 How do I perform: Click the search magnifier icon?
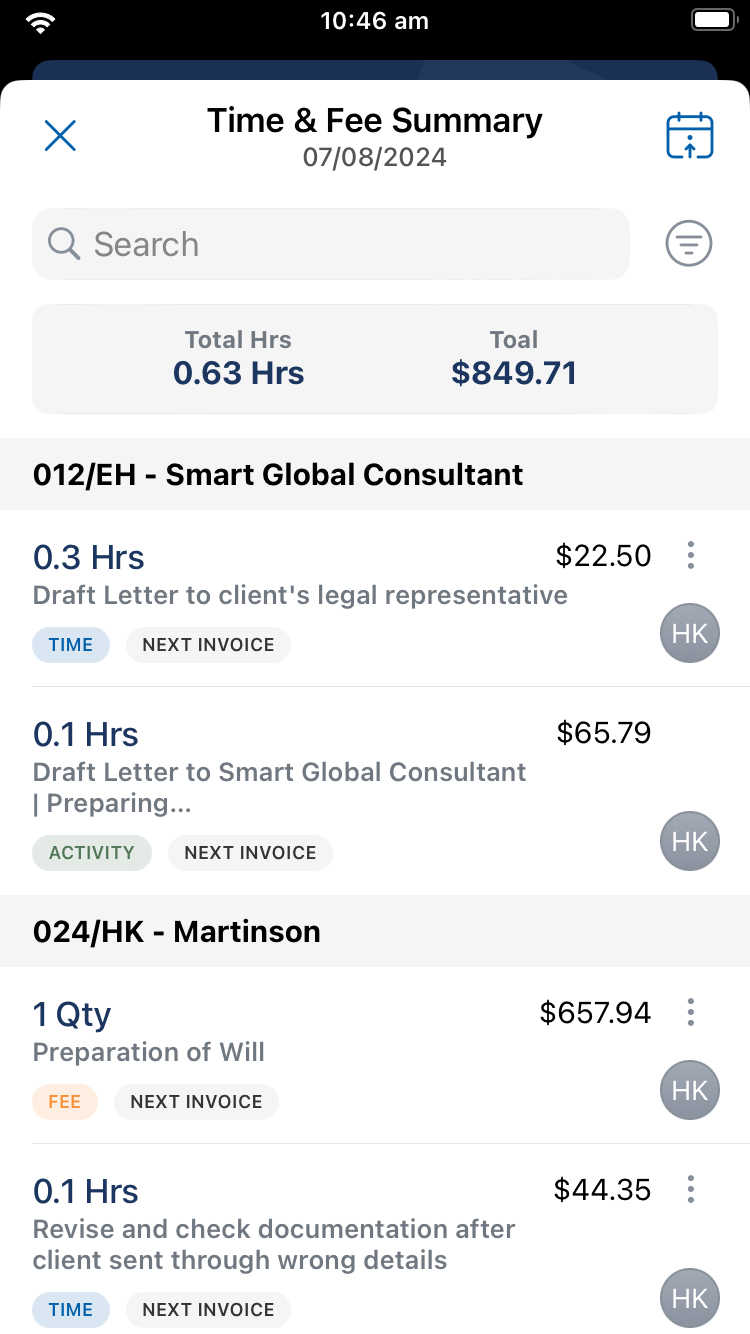click(63, 243)
